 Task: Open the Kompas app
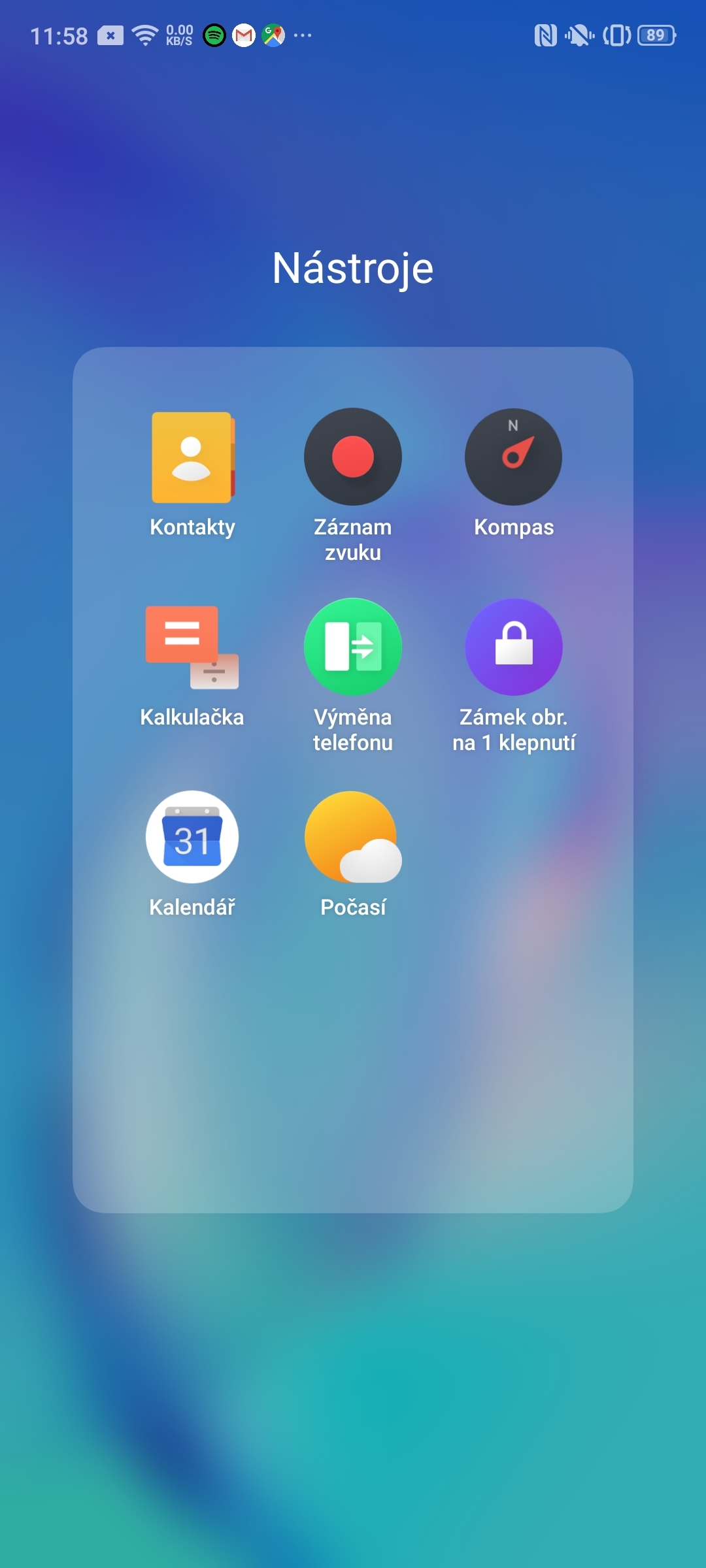(x=513, y=457)
